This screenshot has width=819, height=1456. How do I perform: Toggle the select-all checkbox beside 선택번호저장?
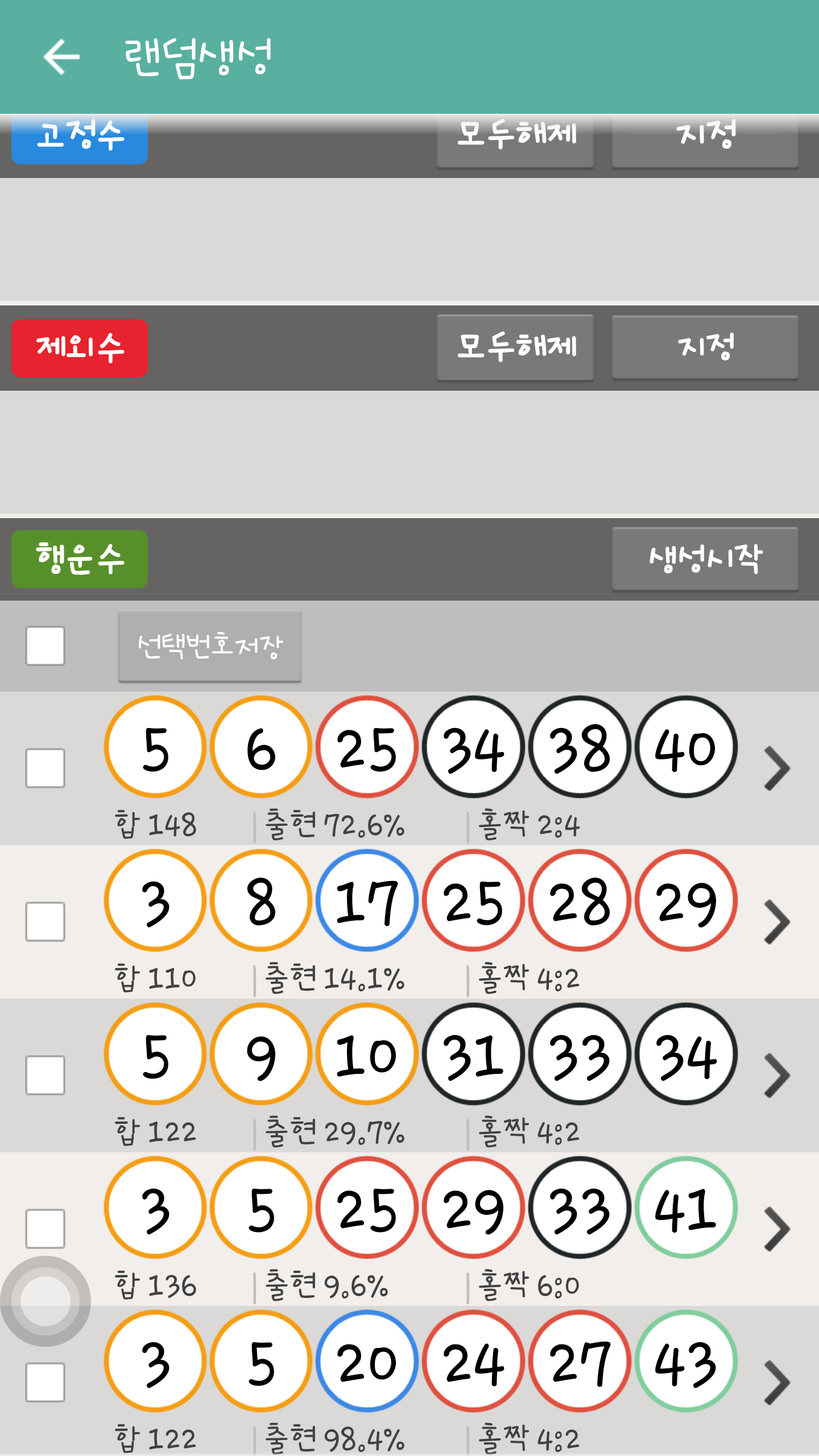pos(45,646)
